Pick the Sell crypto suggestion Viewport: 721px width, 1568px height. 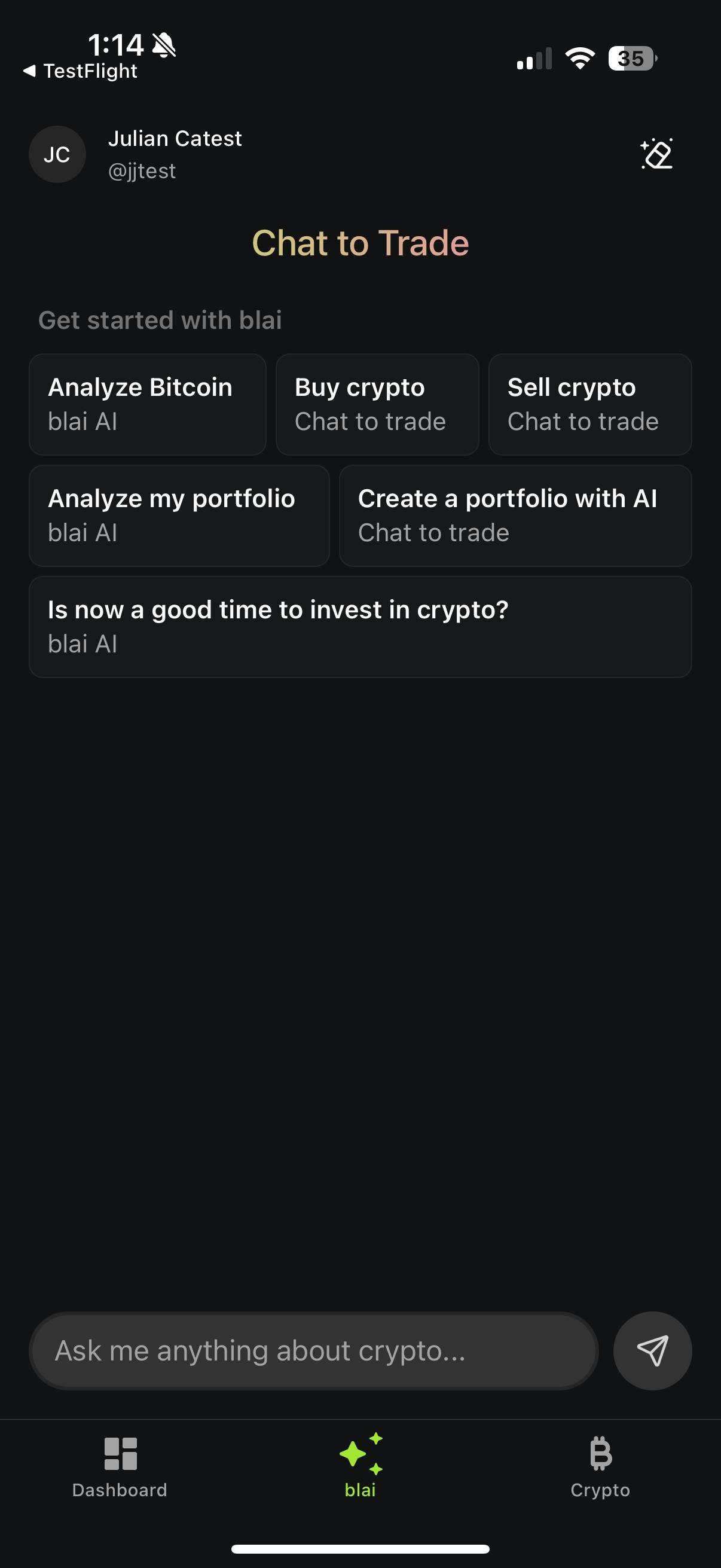(x=589, y=404)
